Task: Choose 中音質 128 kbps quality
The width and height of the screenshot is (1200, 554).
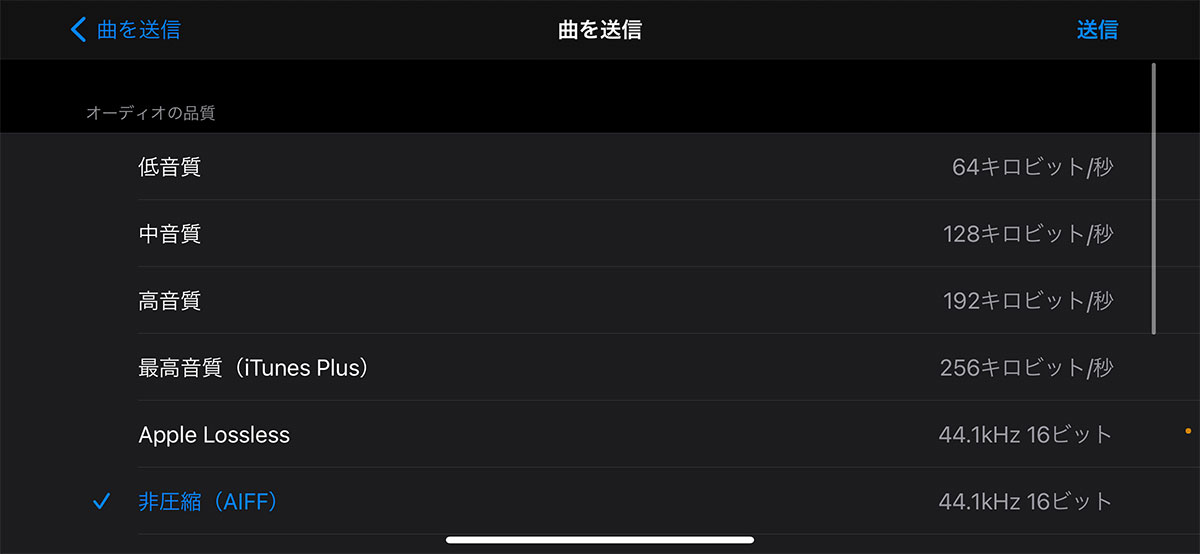Action: coord(170,234)
